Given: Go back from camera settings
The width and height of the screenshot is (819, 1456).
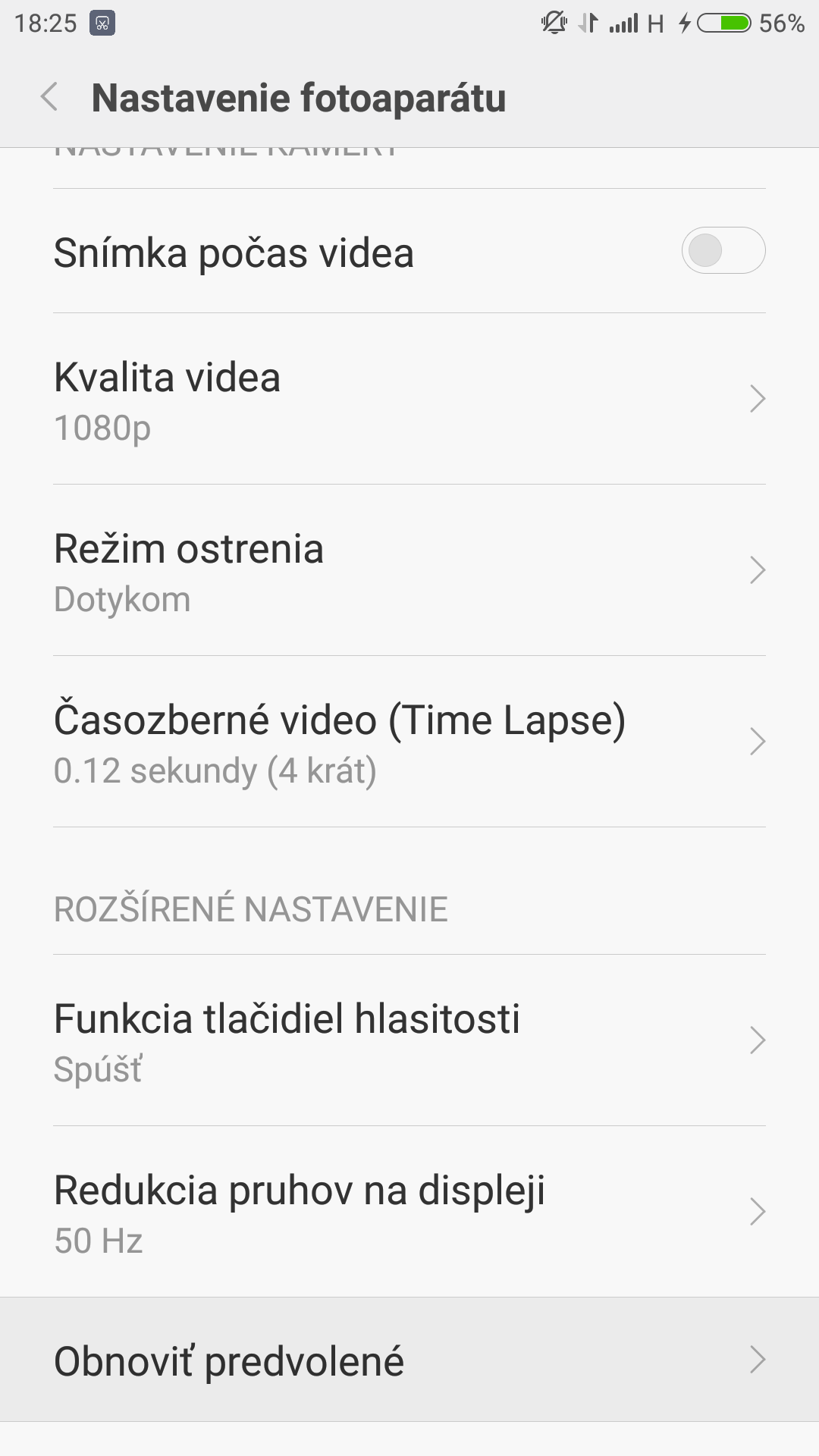Looking at the screenshot, I should click(50, 98).
